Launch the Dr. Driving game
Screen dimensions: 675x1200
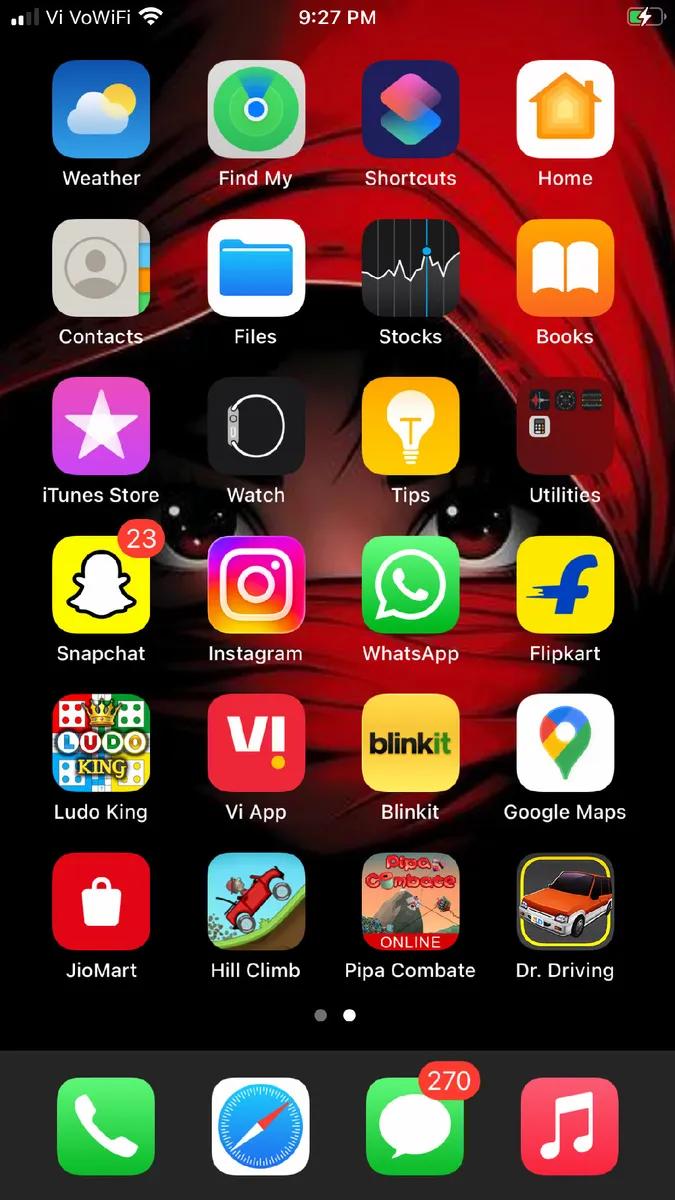click(565, 901)
